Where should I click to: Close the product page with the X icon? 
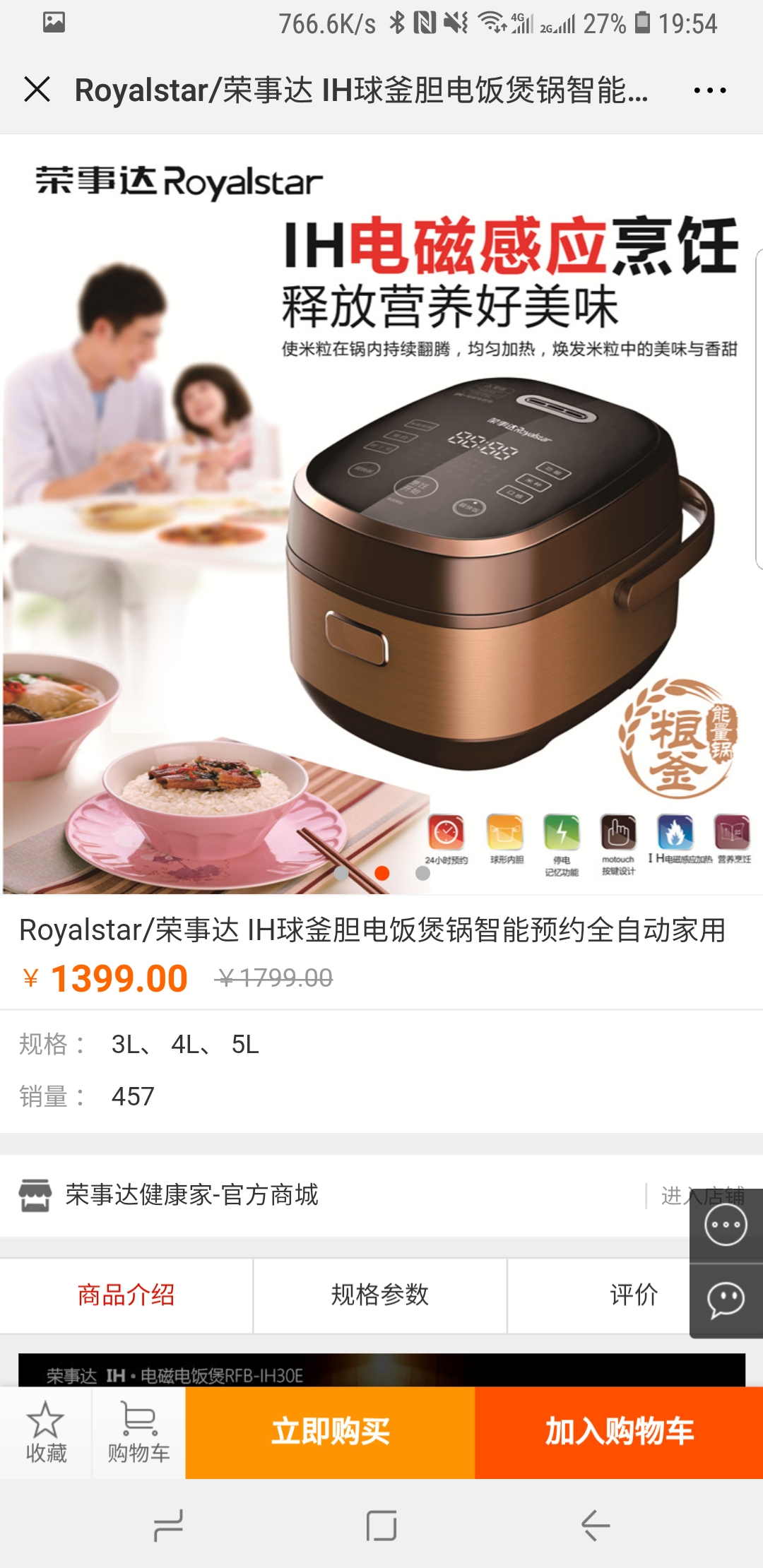[37, 90]
